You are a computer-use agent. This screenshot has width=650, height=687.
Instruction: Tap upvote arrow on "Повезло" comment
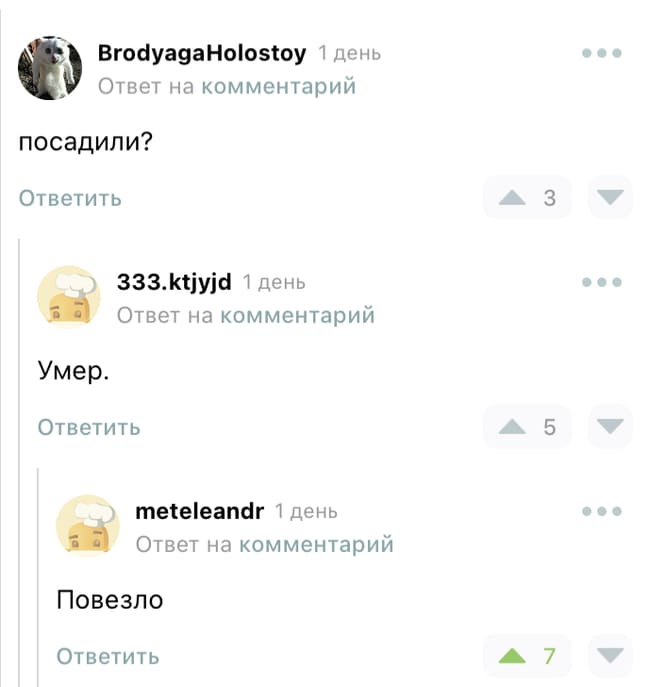pyautogui.click(x=513, y=657)
